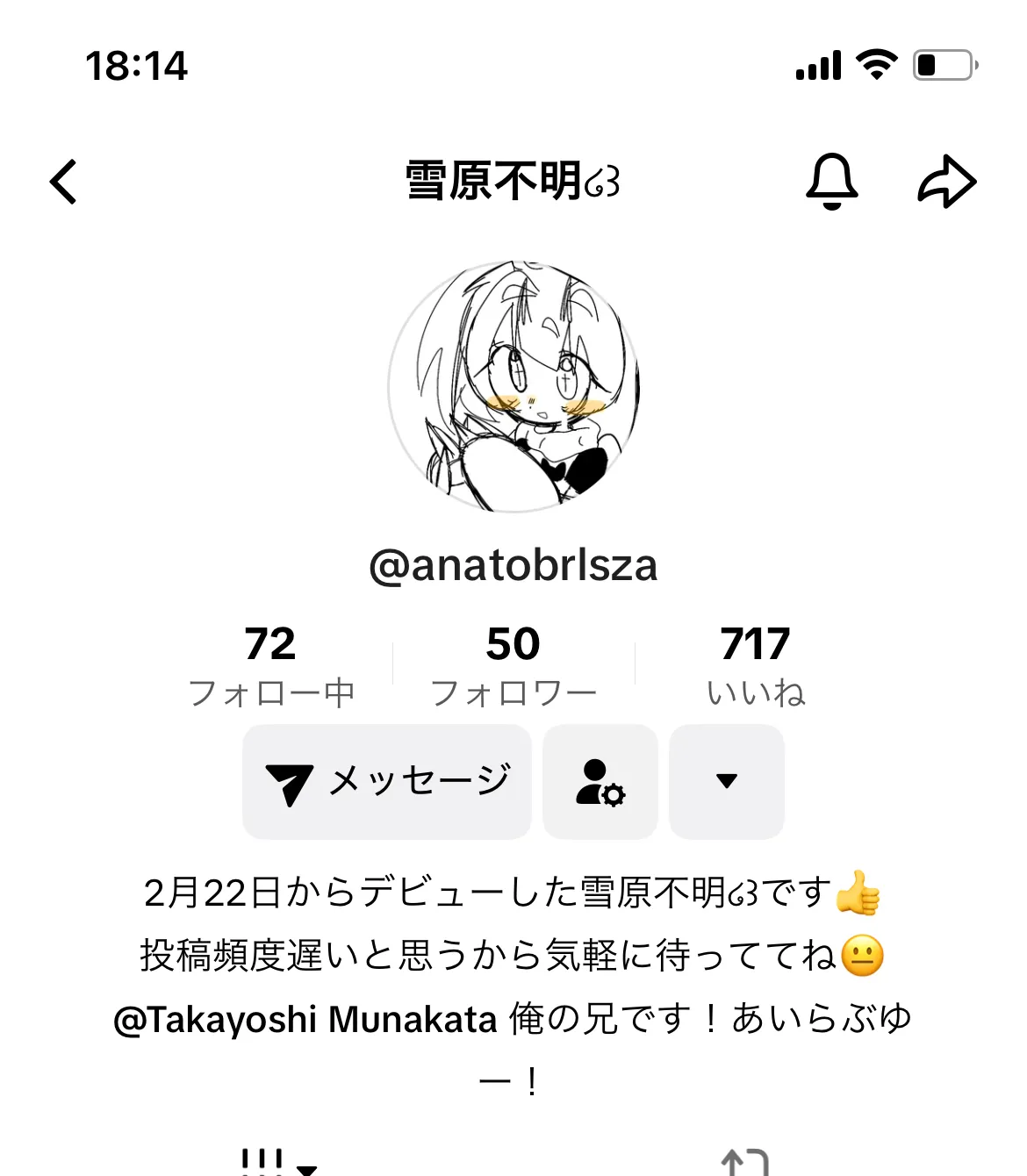The width and height of the screenshot is (1027, 1176).
Task: Expand suggested accounts with the down arrow
Action: [x=727, y=781]
